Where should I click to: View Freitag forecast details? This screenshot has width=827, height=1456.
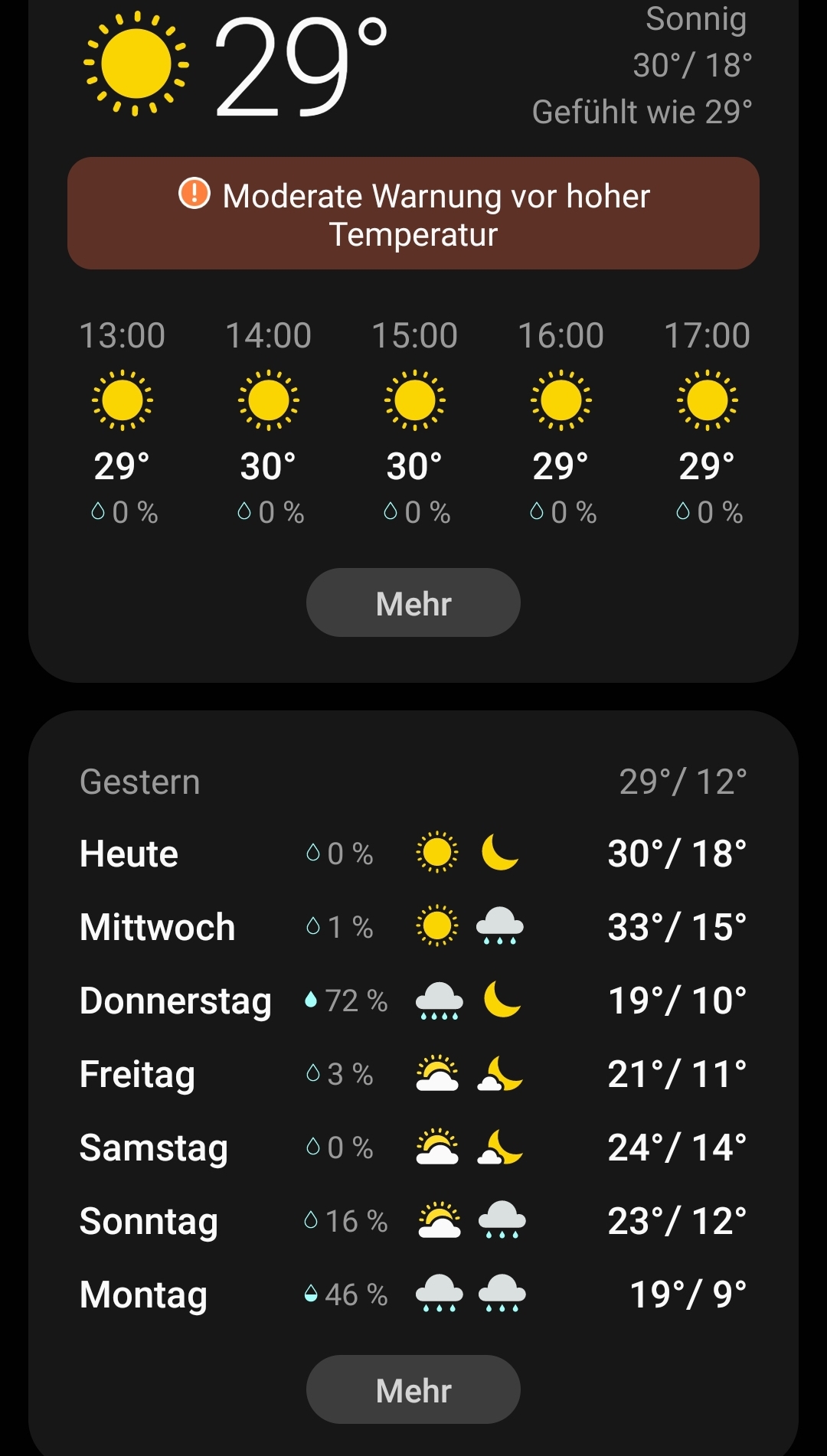coord(413,1074)
